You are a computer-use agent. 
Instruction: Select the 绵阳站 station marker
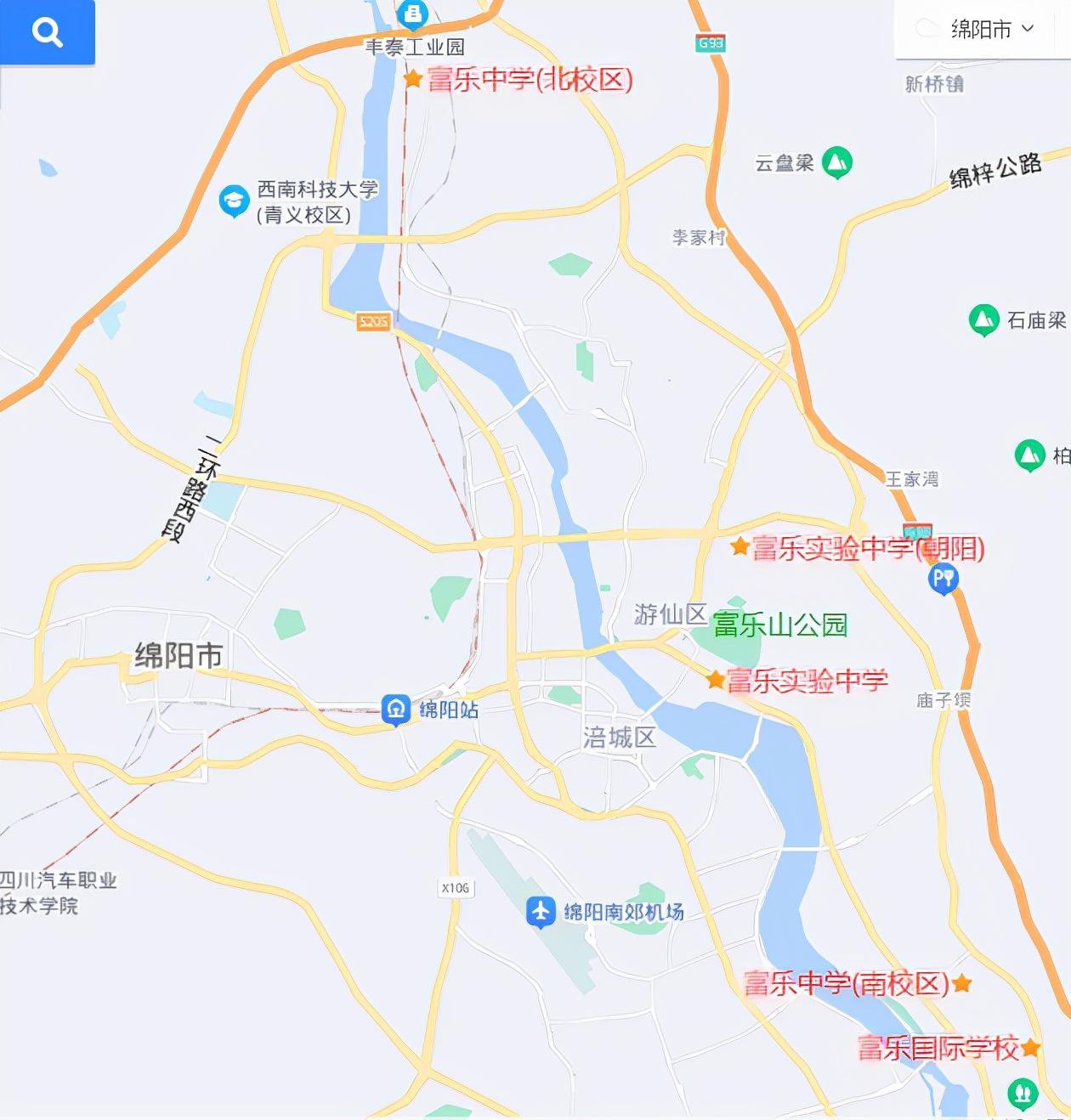pos(395,709)
